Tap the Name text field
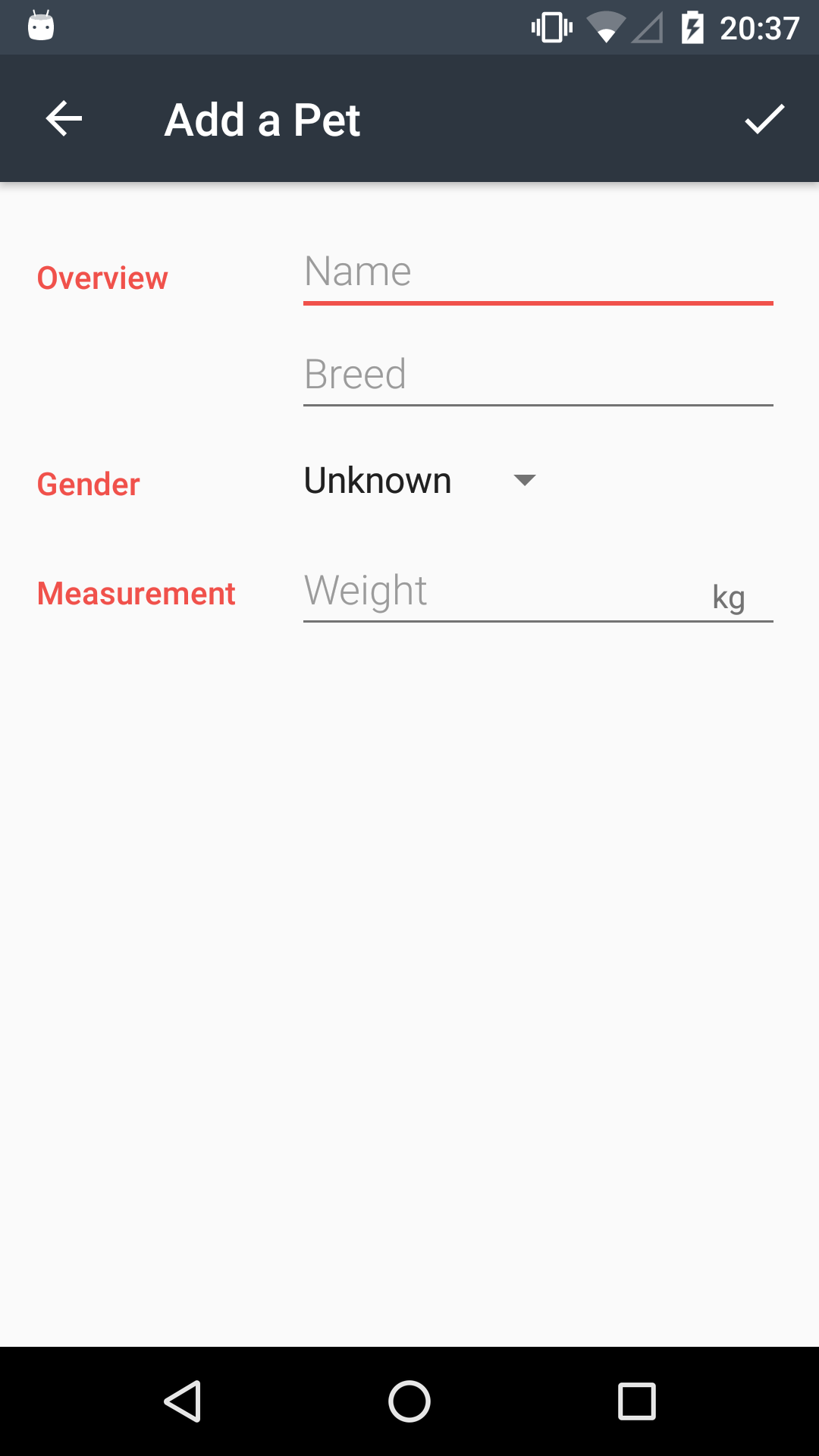Image resolution: width=819 pixels, height=1456 pixels. point(538,273)
